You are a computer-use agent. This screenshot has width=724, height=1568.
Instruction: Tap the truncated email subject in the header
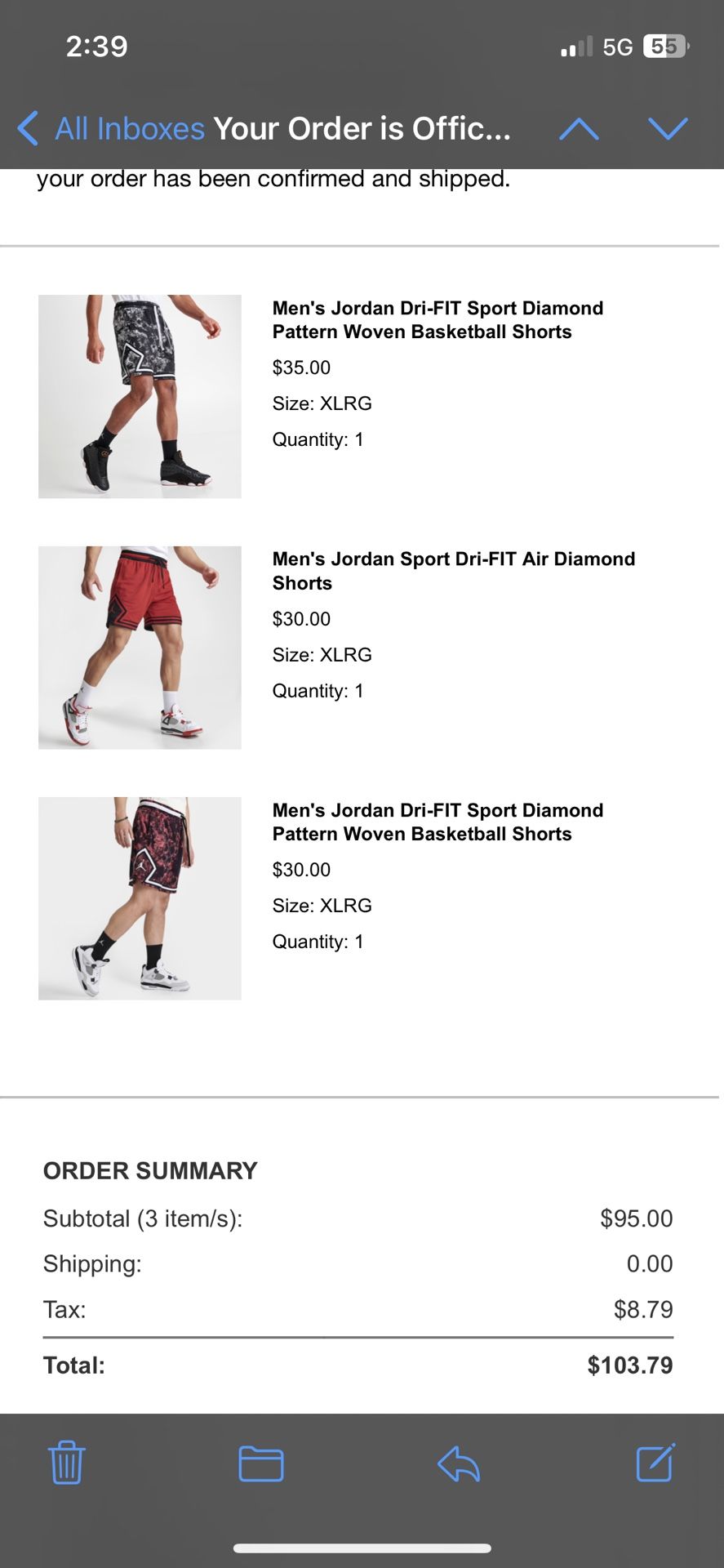tap(362, 128)
